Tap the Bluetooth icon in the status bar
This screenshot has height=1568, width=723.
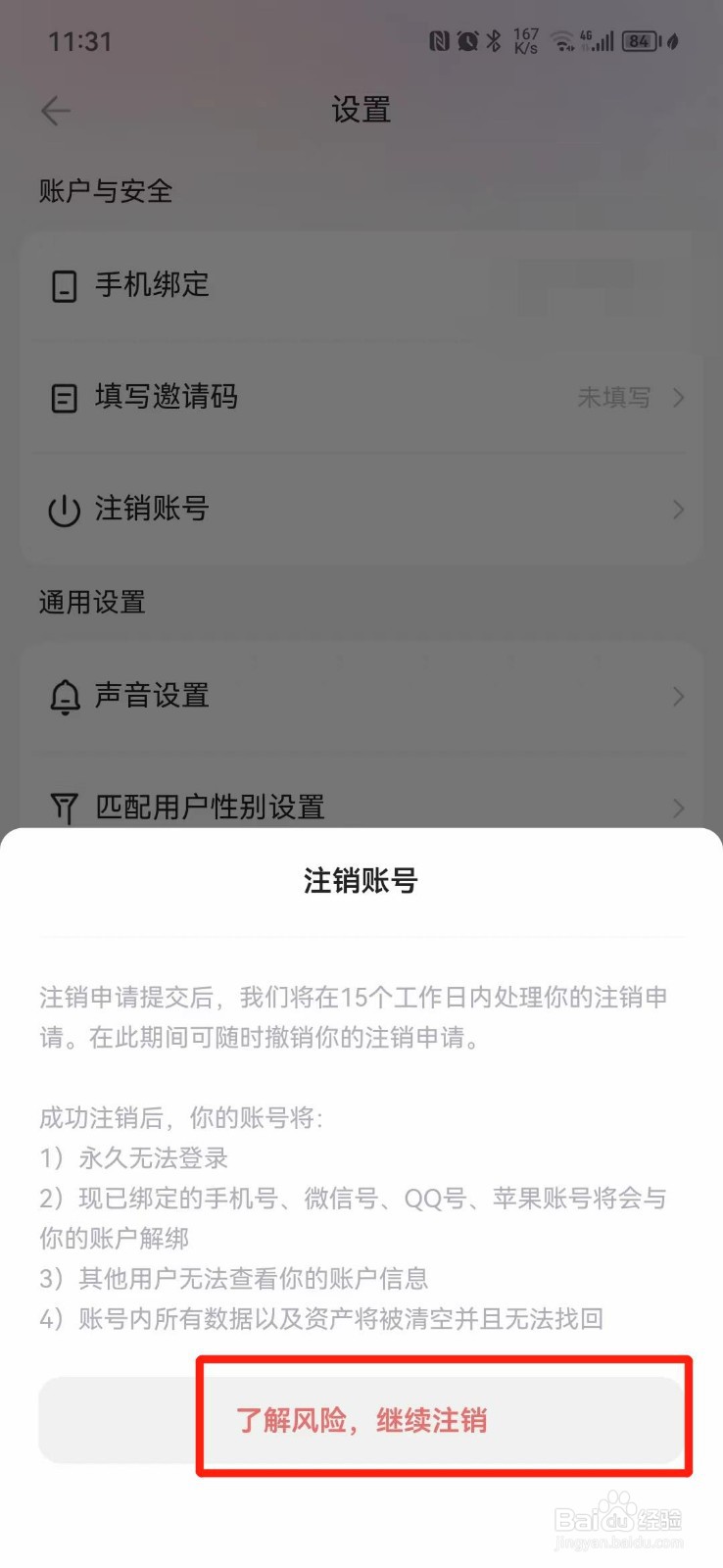[x=495, y=41]
